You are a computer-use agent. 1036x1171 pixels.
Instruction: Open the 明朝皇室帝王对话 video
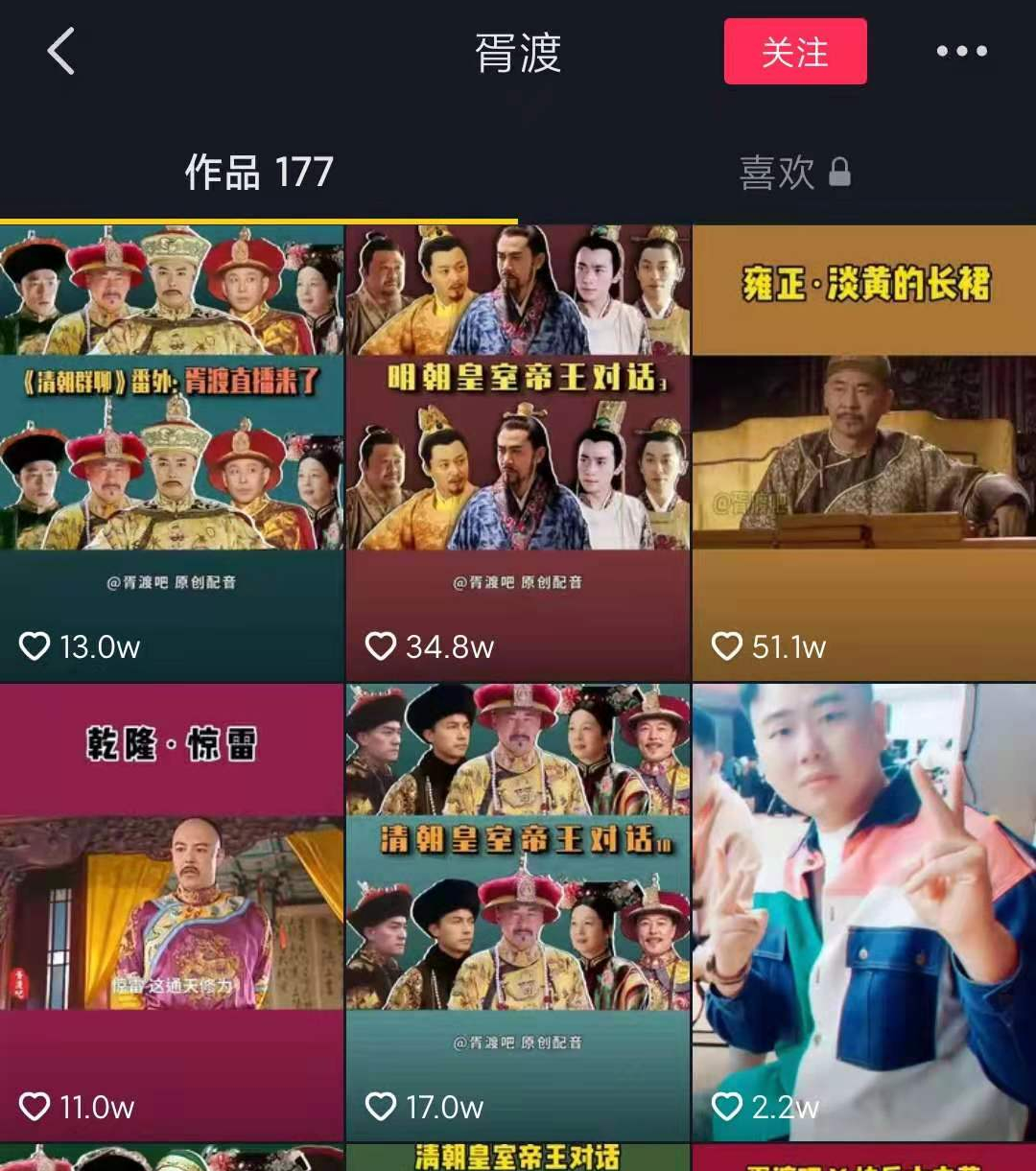518,451
